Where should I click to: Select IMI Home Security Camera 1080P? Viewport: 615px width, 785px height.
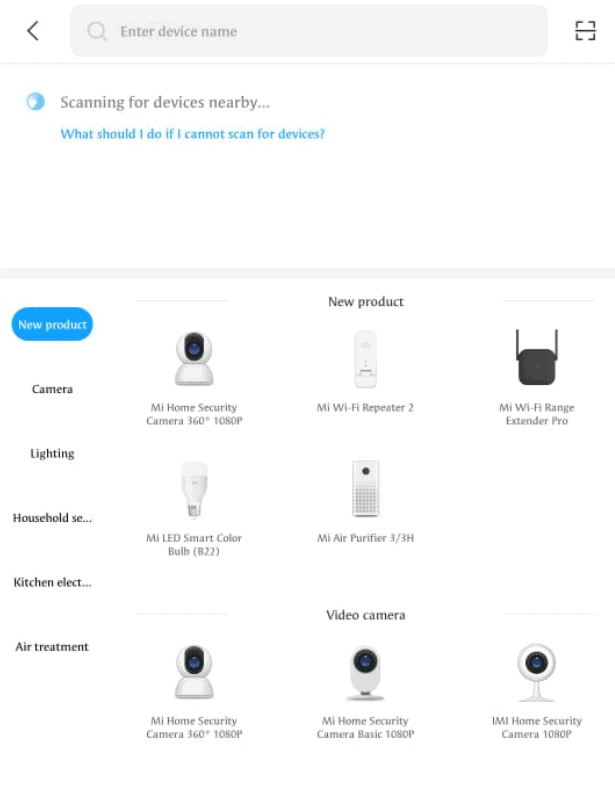coord(536,690)
